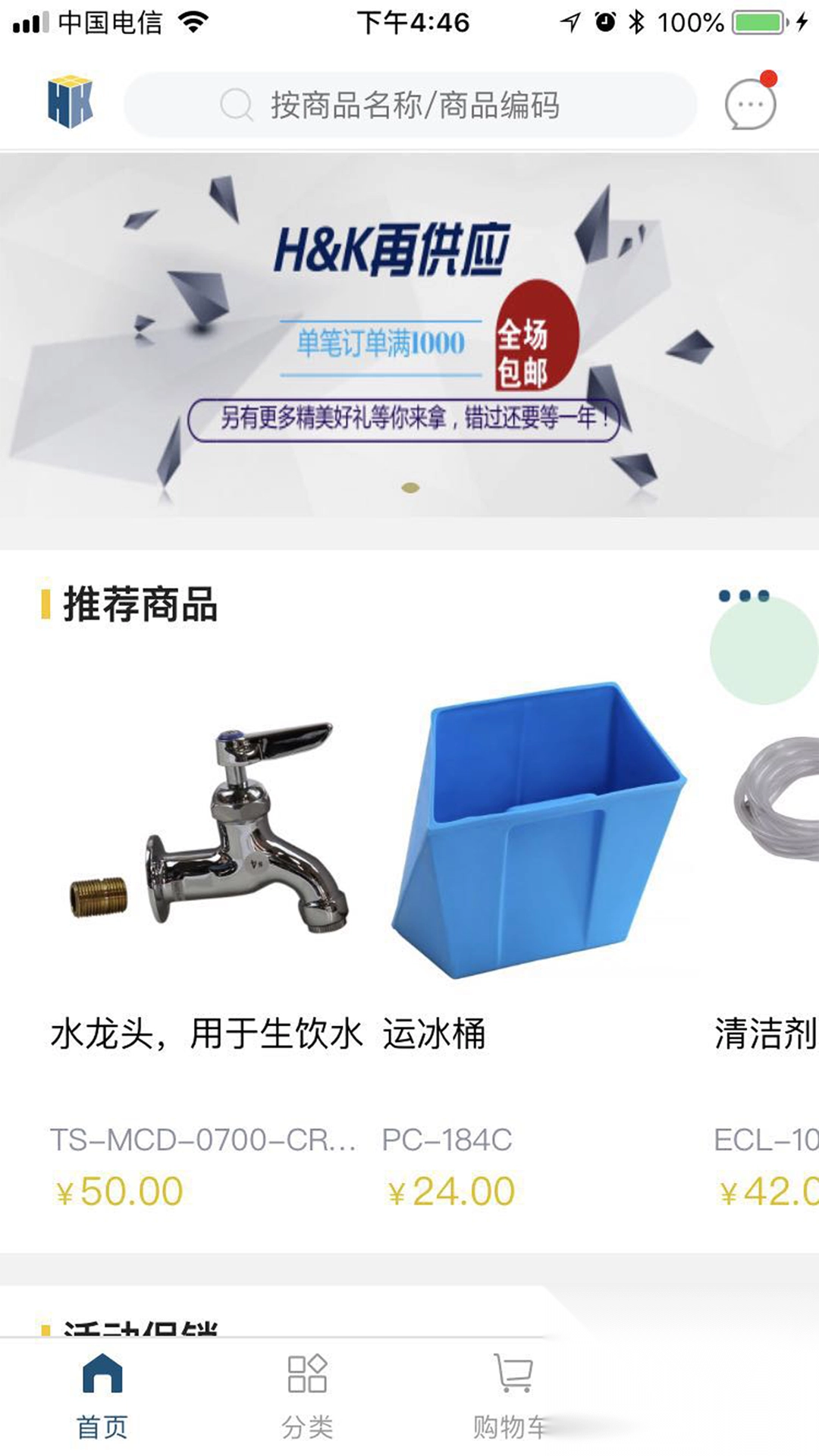819x1456 pixels.
Task: Tap the H&K logo
Action: pyautogui.click(x=71, y=102)
